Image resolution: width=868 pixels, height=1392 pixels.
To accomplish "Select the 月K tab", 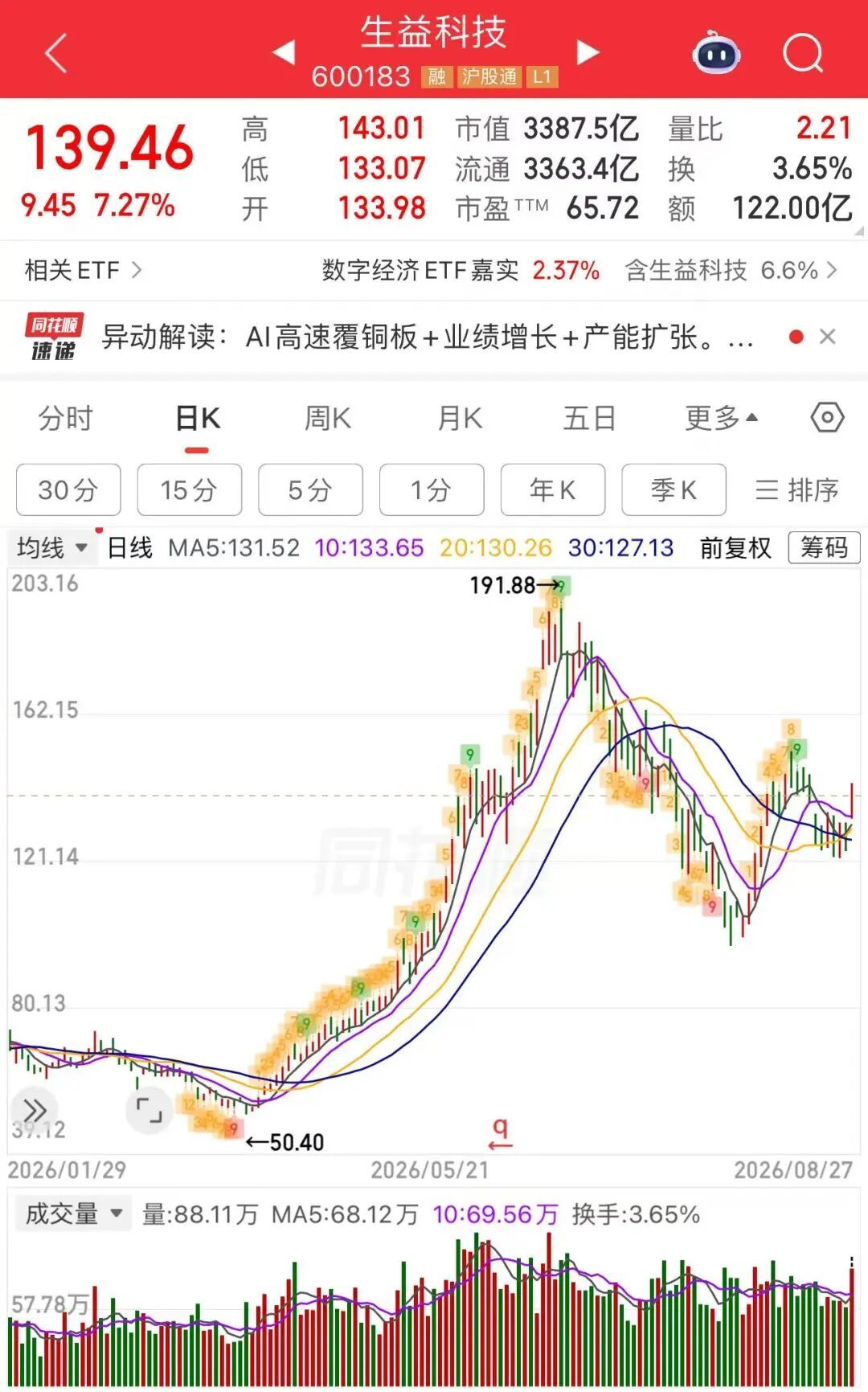I will (460, 419).
